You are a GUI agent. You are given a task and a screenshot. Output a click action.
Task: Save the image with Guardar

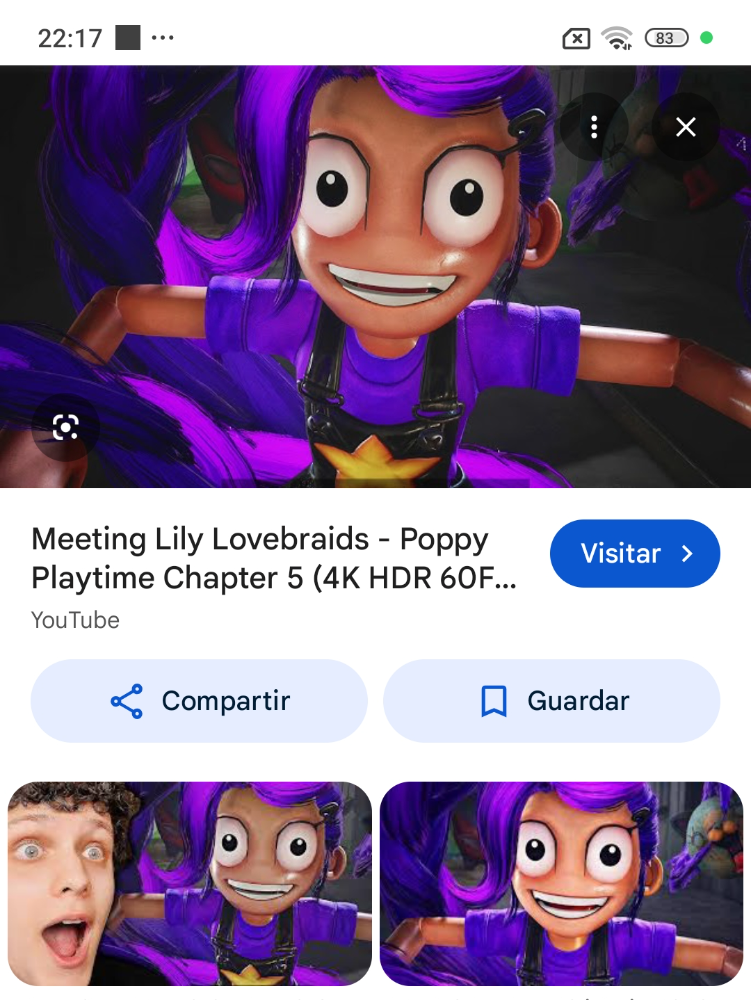552,701
